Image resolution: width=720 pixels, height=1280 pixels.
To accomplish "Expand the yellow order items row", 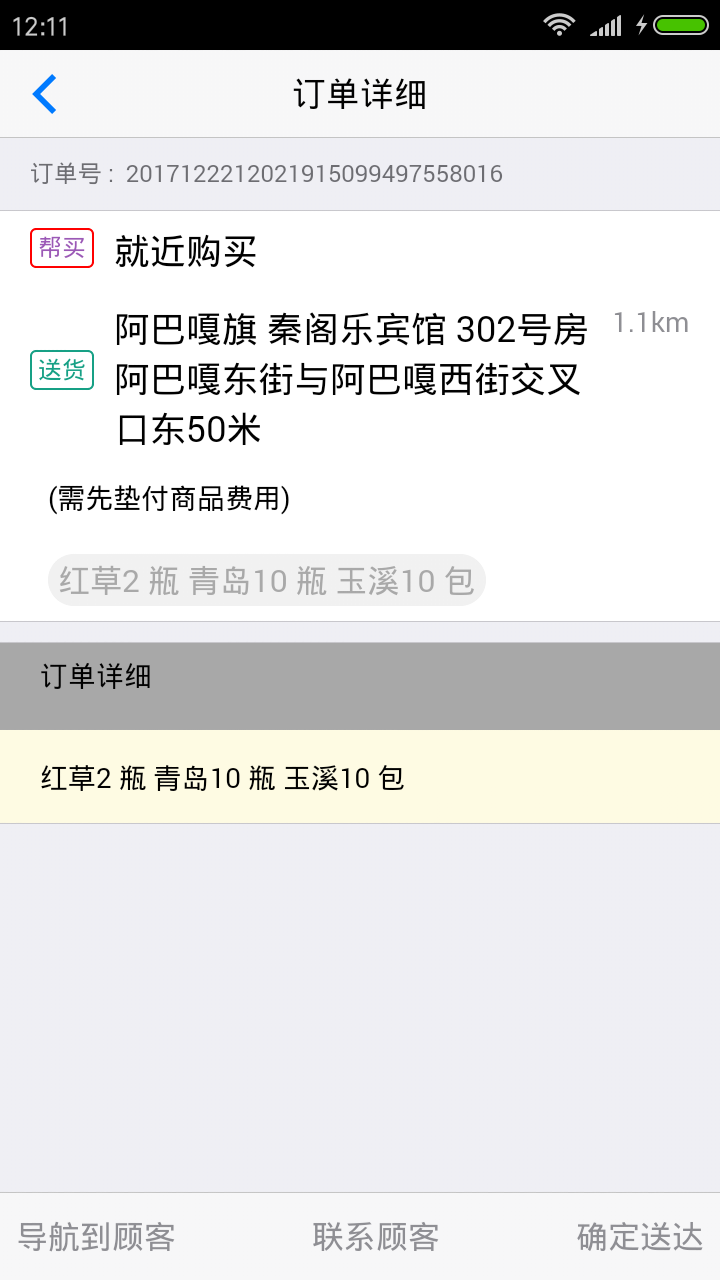I will 360,778.
